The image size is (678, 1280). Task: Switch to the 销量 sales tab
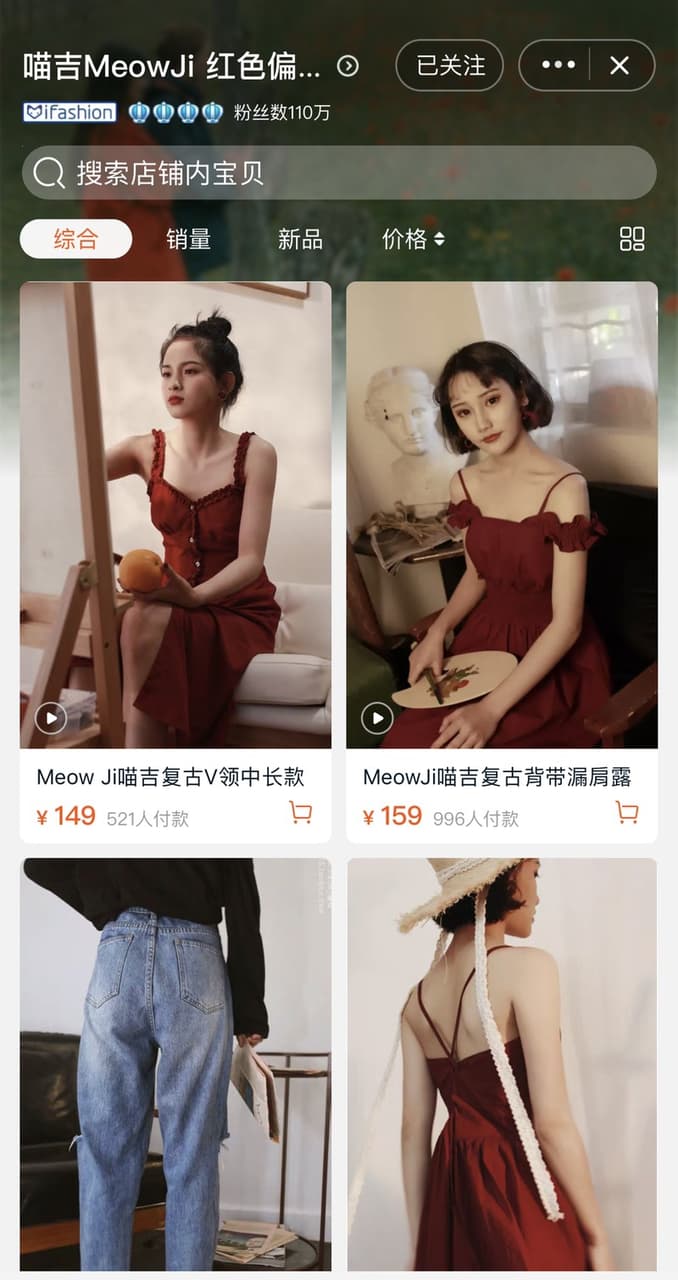pos(188,239)
